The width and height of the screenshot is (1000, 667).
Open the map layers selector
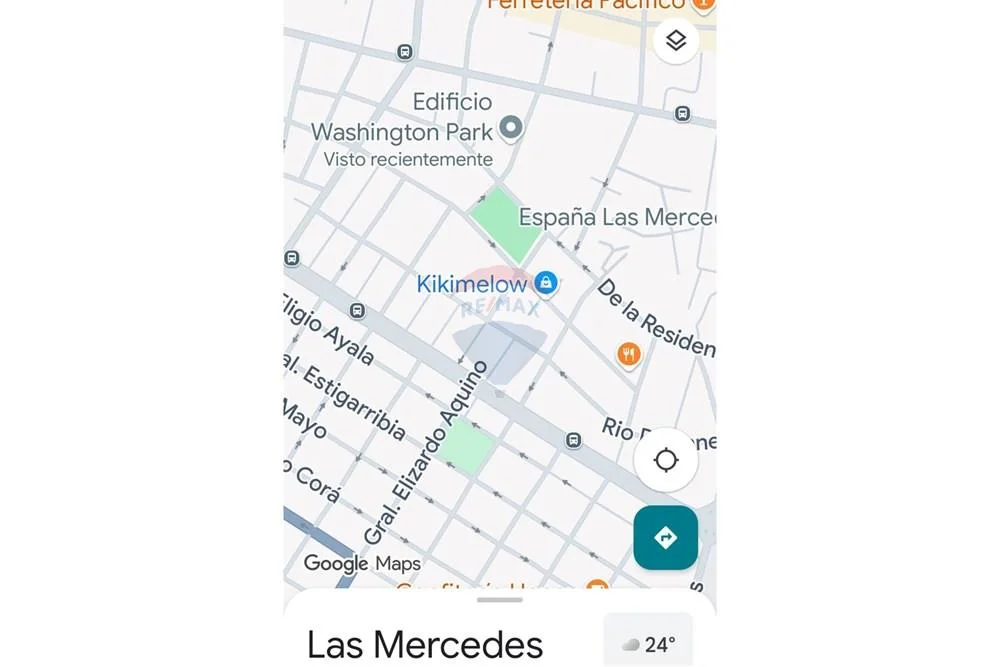(676, 41)
